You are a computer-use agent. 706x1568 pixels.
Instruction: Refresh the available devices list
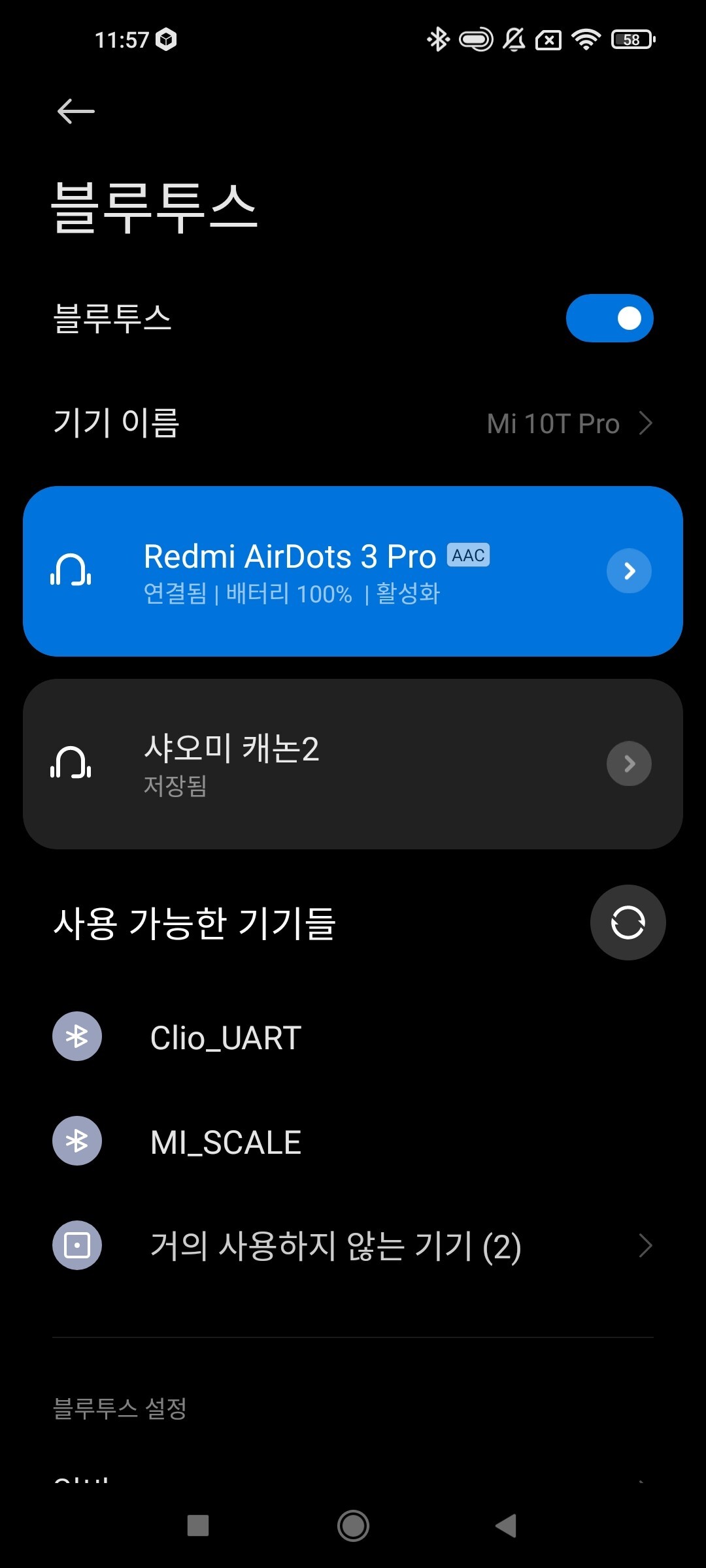628,923
